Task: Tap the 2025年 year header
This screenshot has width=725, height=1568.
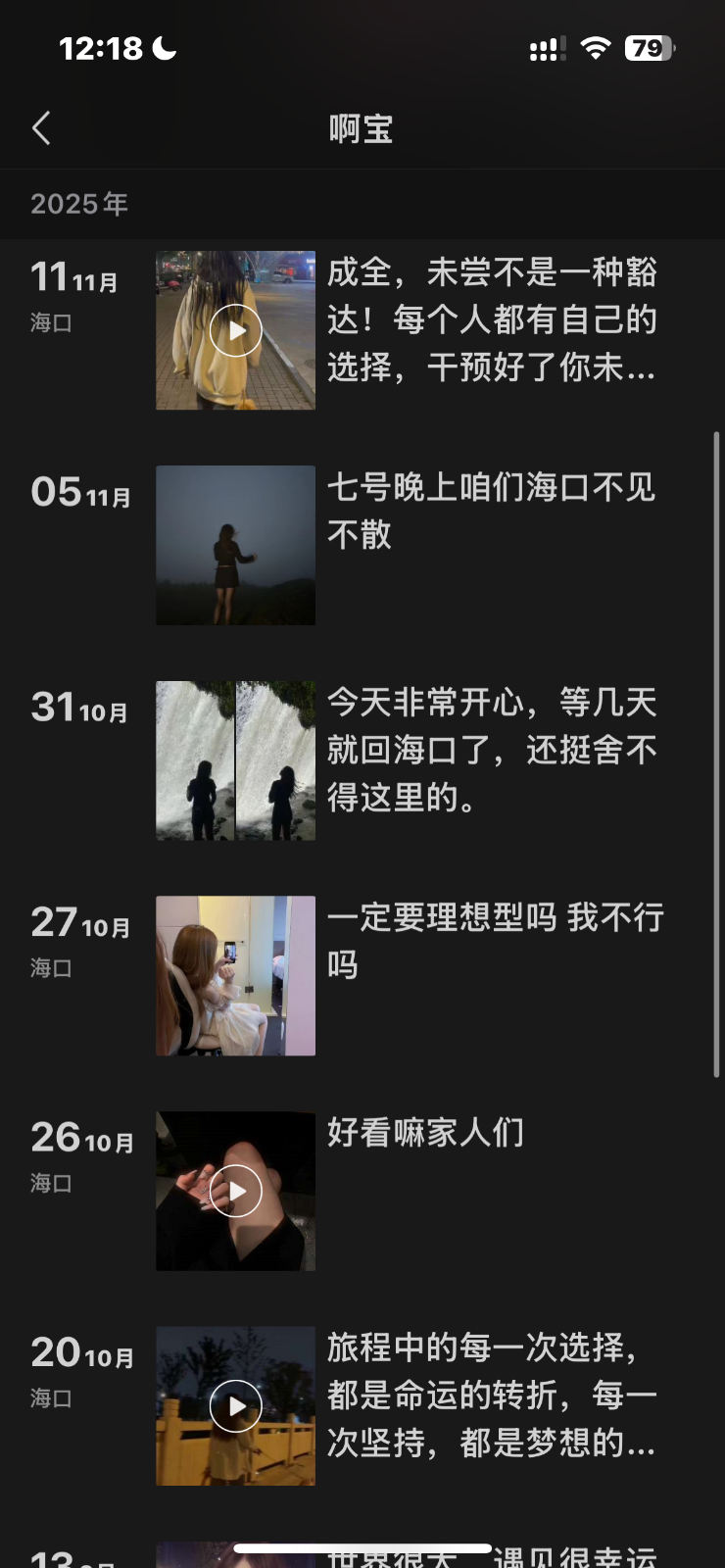Action: (78, 204)
